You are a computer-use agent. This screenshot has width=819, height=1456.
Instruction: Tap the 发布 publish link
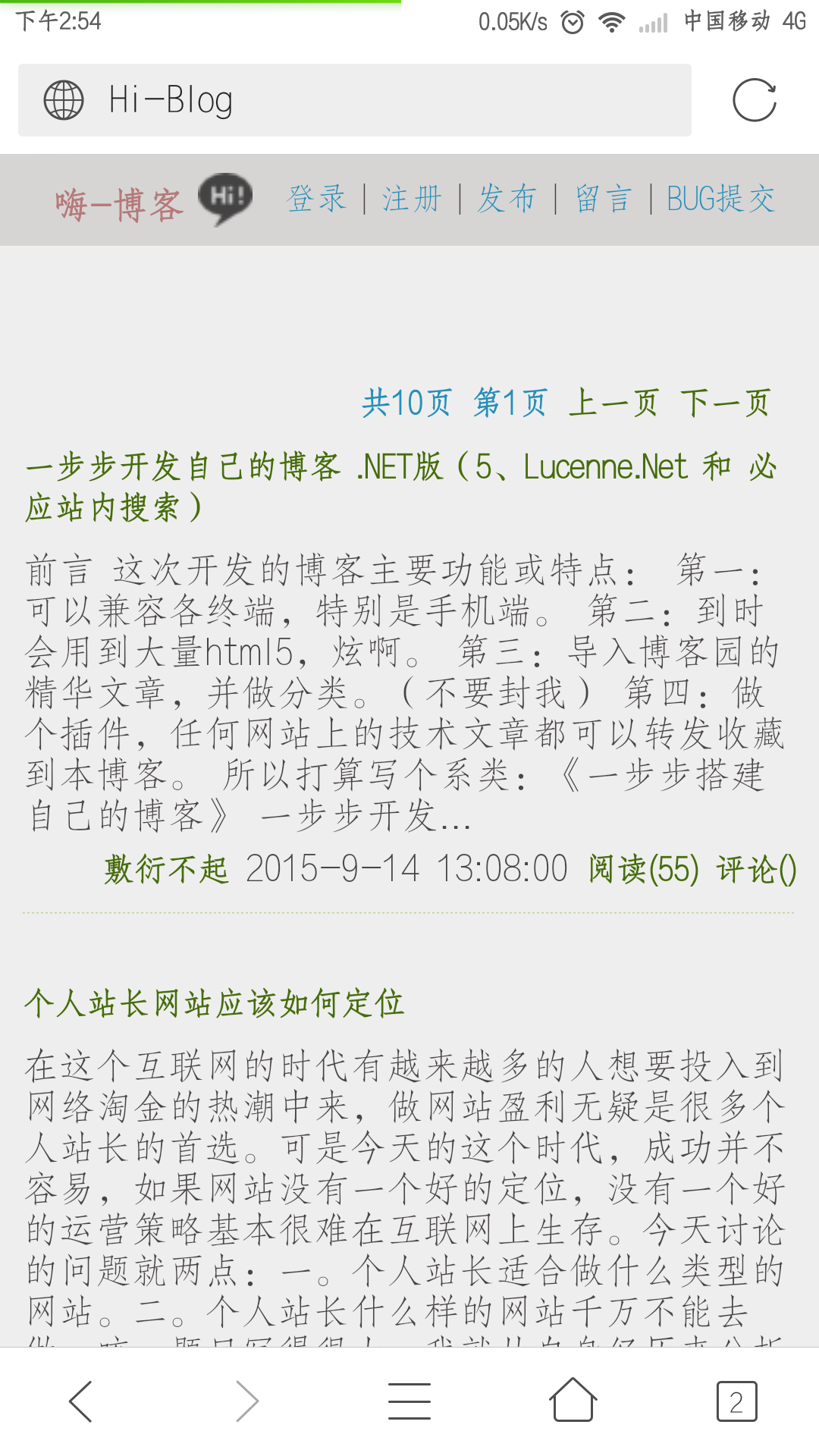[507, 199]
